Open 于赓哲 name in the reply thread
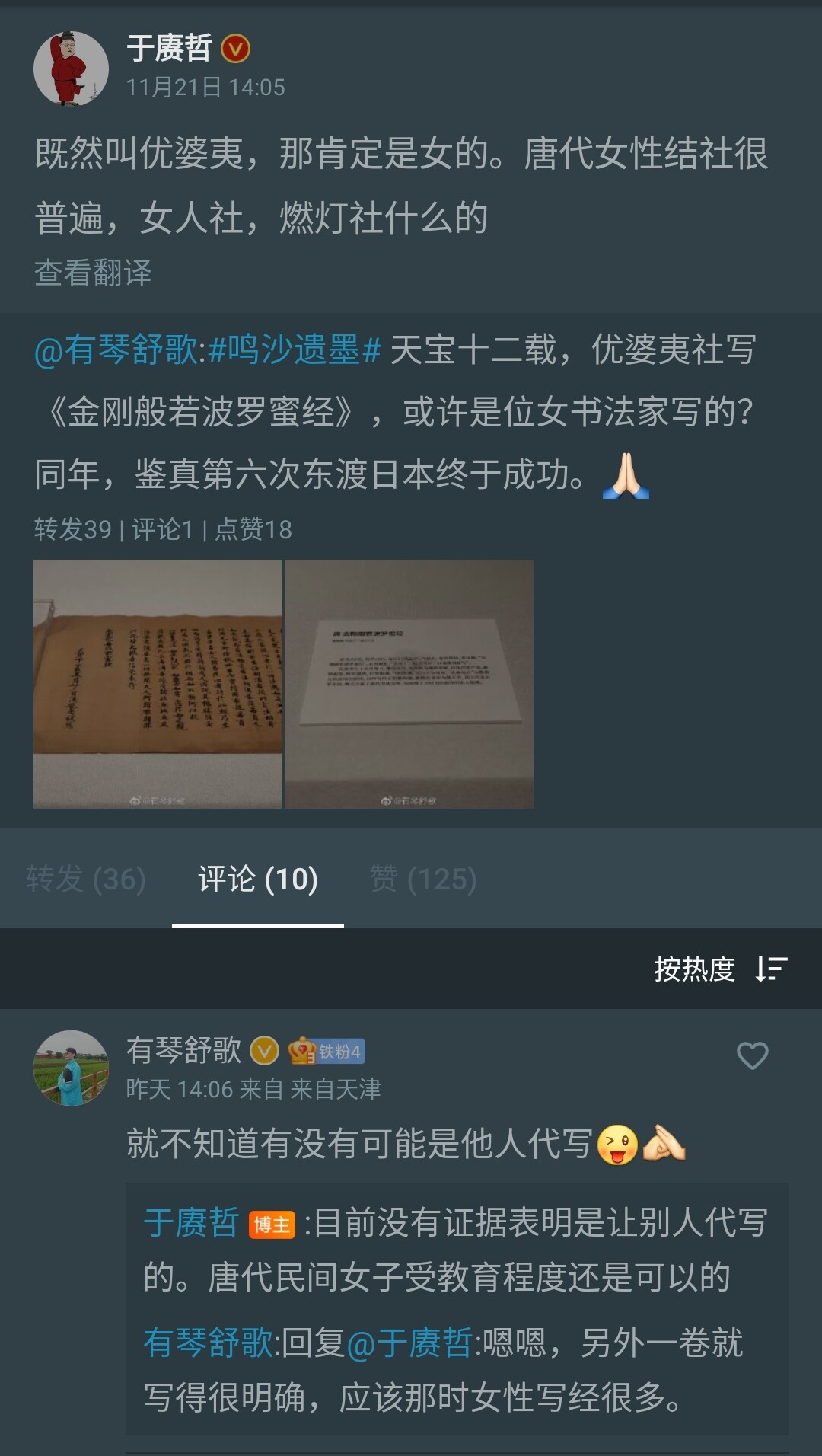Image resolution: width=822 pixels, height=1456 pixels. coord(191,1223)
